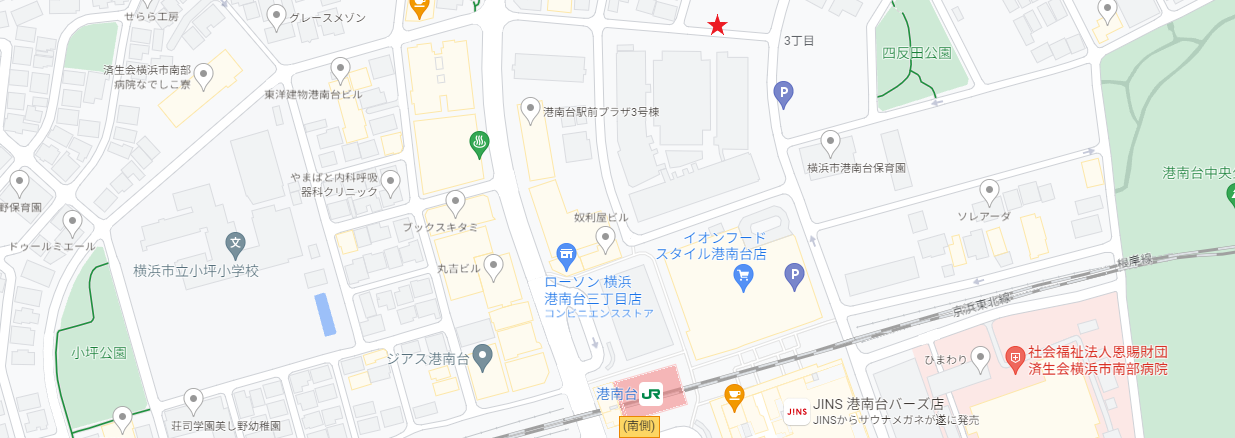Select the 横浜市港南台保育園 pin
The height and width of the screenshot is (438, 1235).
tap(830, 142)
